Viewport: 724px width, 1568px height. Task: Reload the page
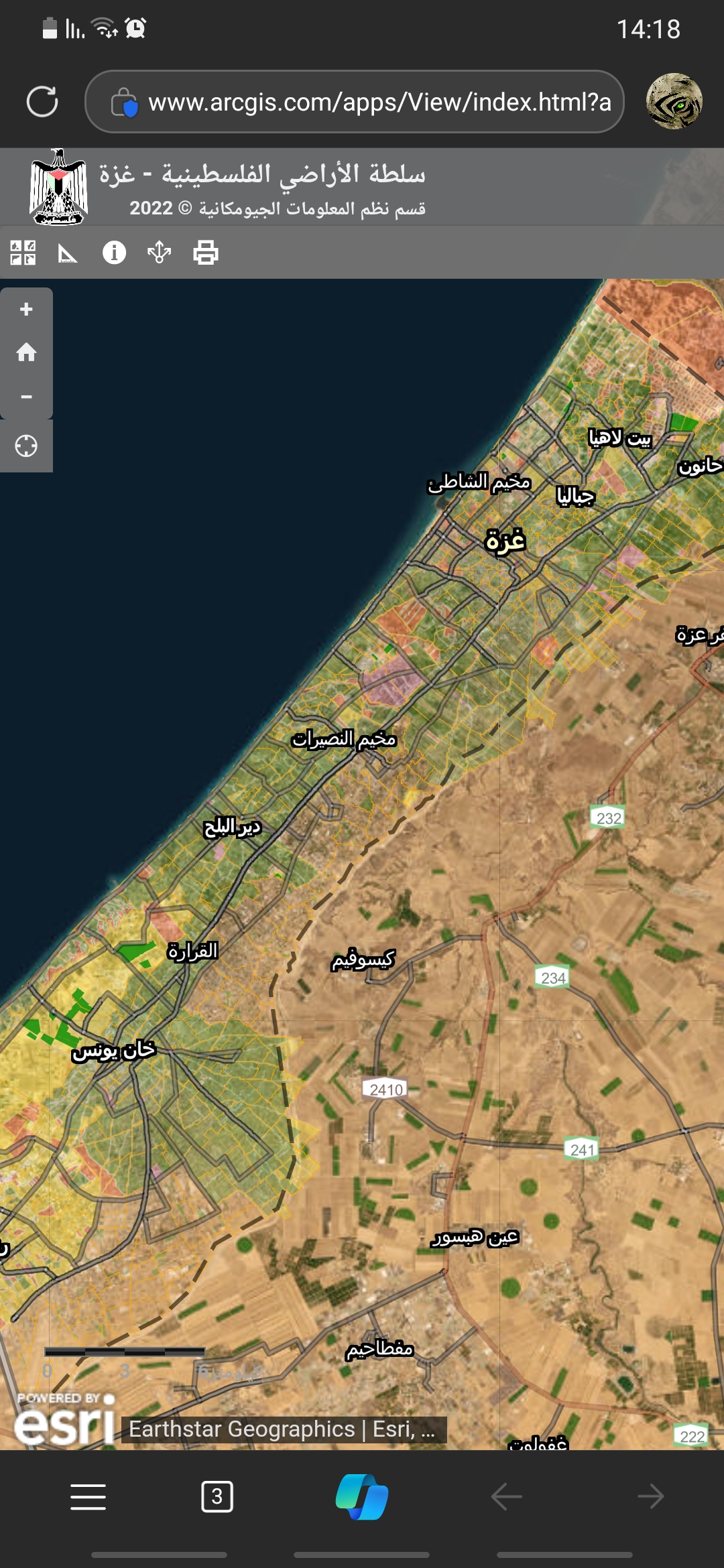[x=42, y=102]
